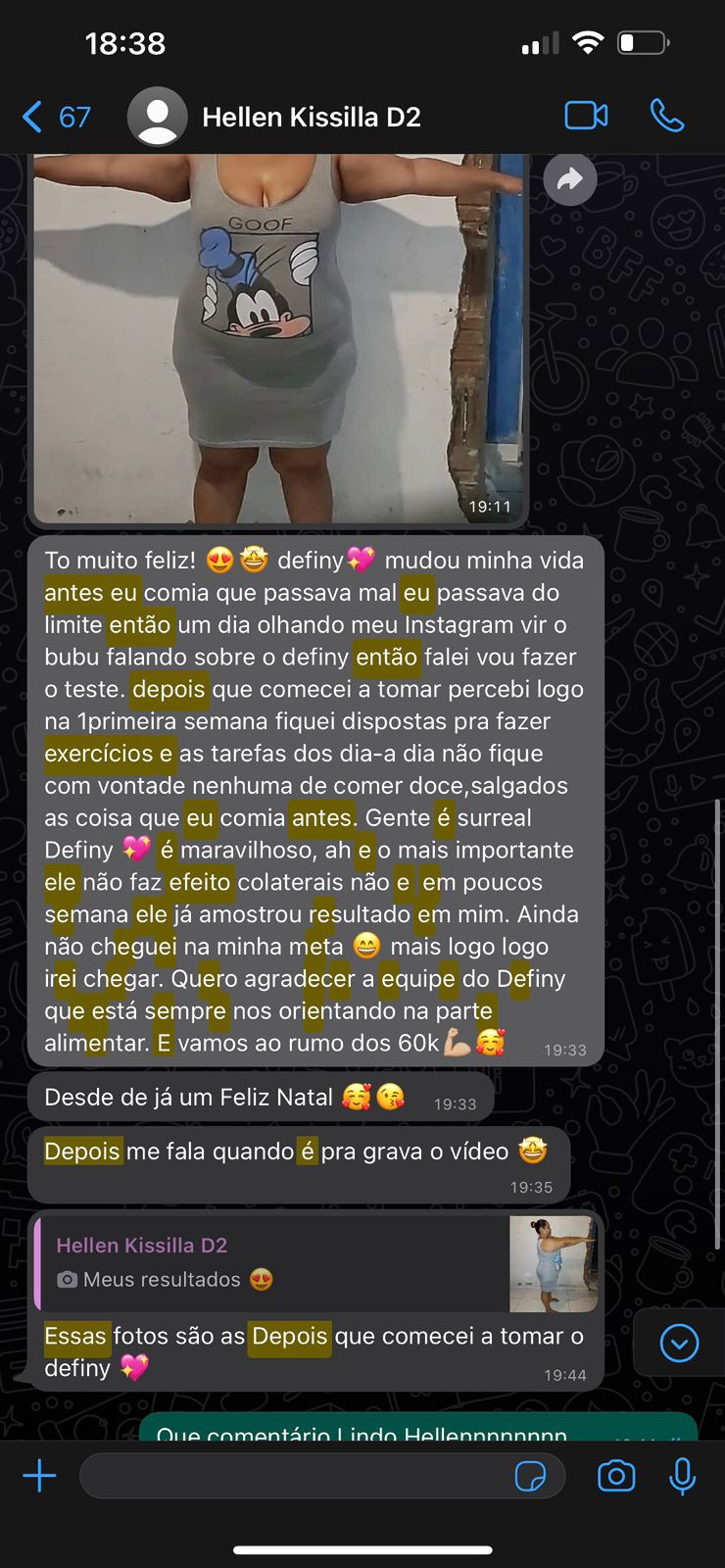The height and width of the screenshot is (1568, 725).
Task: Tap the message input field
Action: [294, 1476]
